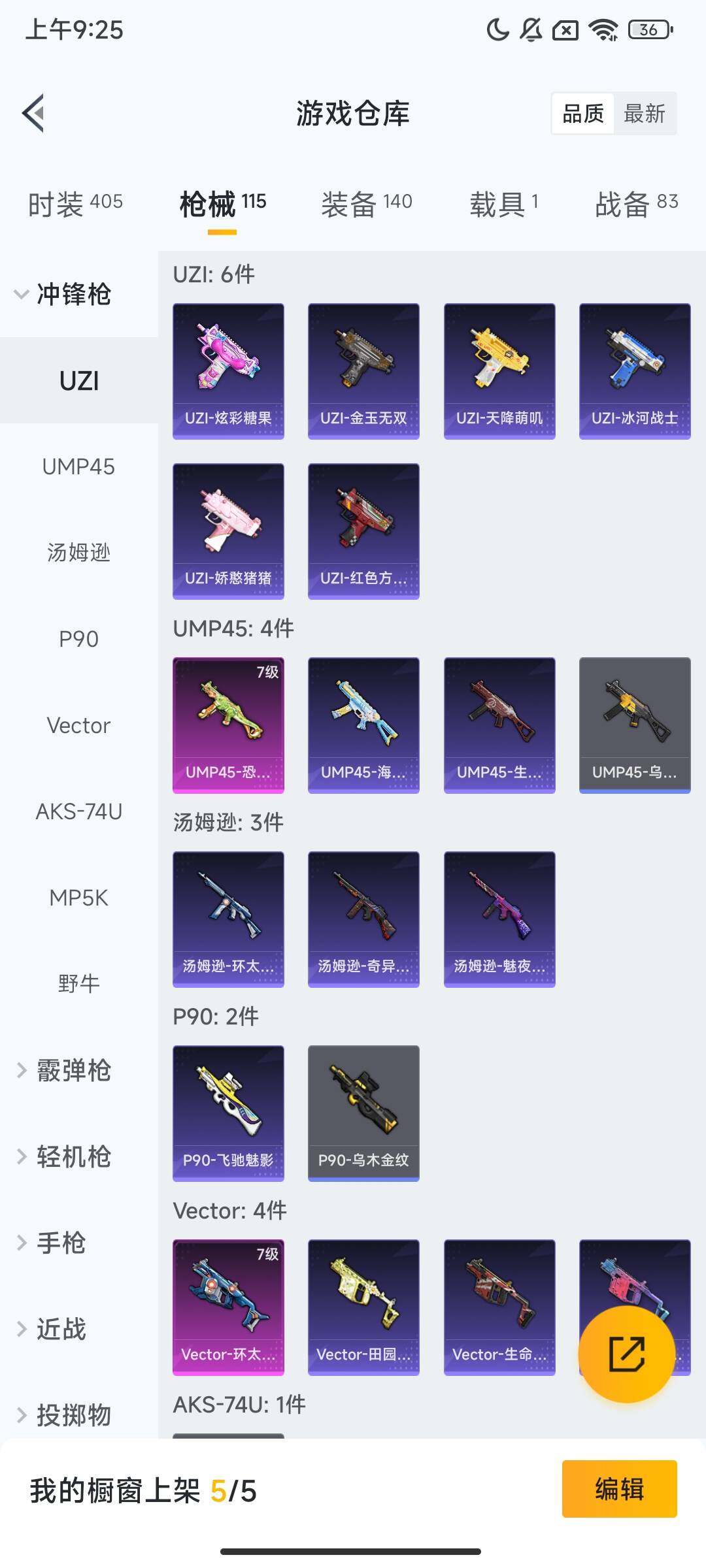The height and width of the screenshot is (1568, 706).
Task: View the 7级 Vector-环太 skin
Action: coord(228,1307)
